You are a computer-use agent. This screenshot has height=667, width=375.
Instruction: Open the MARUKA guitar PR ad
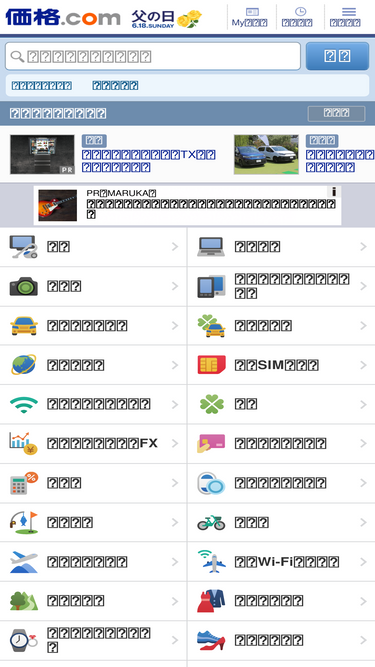[188, 205]
